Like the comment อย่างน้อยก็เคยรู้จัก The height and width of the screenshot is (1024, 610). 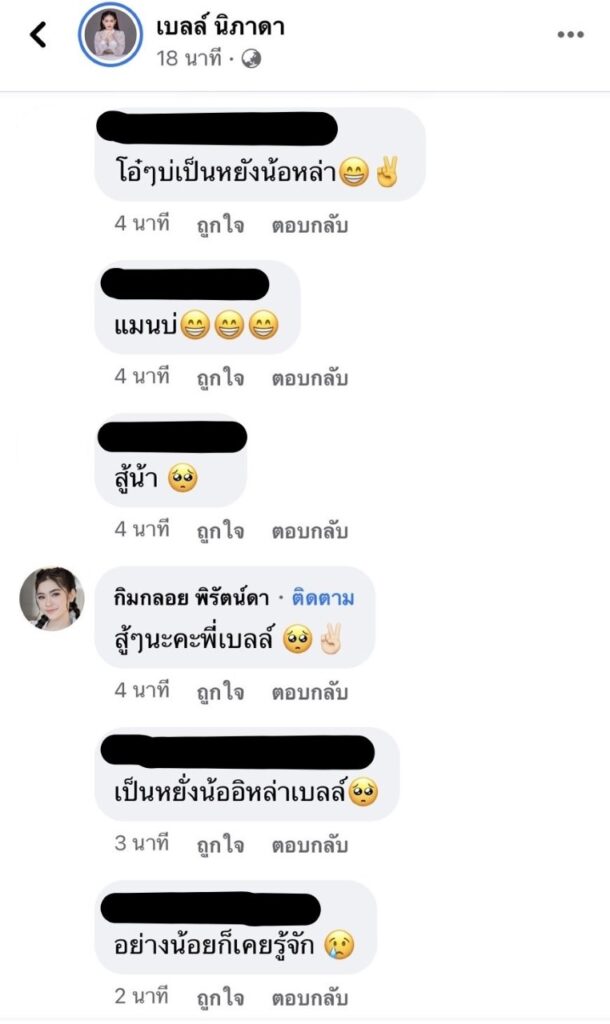[220, 997]
